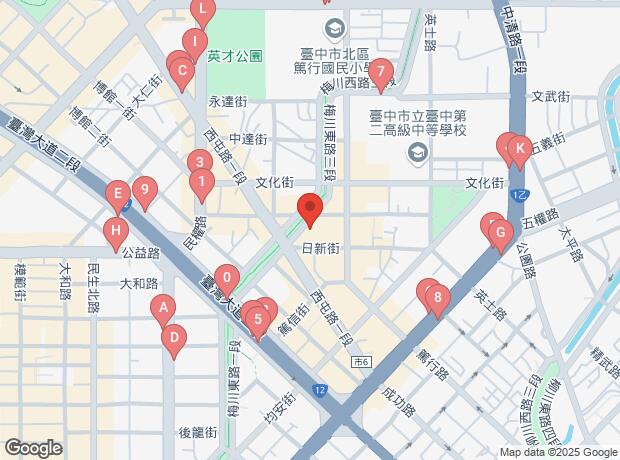The image size is (620, 460).
Task: Tap the central dark red location pin
Action: (x=310, y=208)
